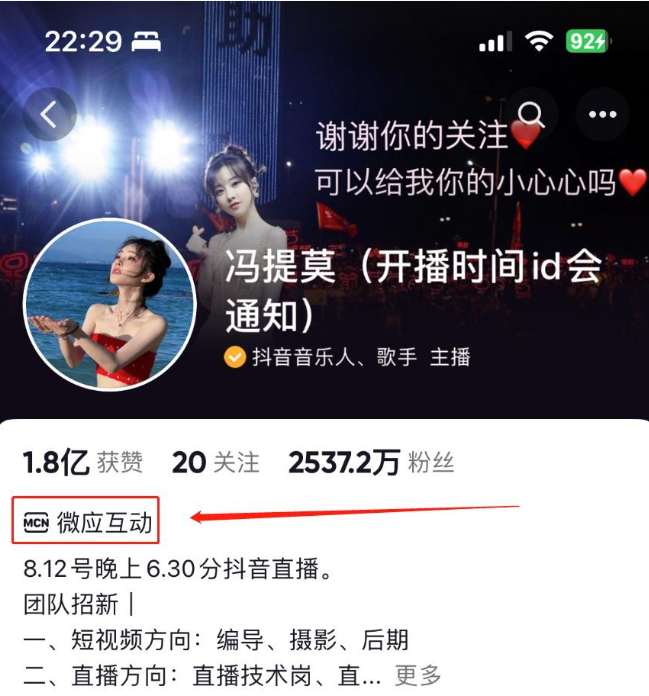The height and width of the screenshot is (696, 649).
Task: Go back using the arrow icon
Action: tap(49, 115)
